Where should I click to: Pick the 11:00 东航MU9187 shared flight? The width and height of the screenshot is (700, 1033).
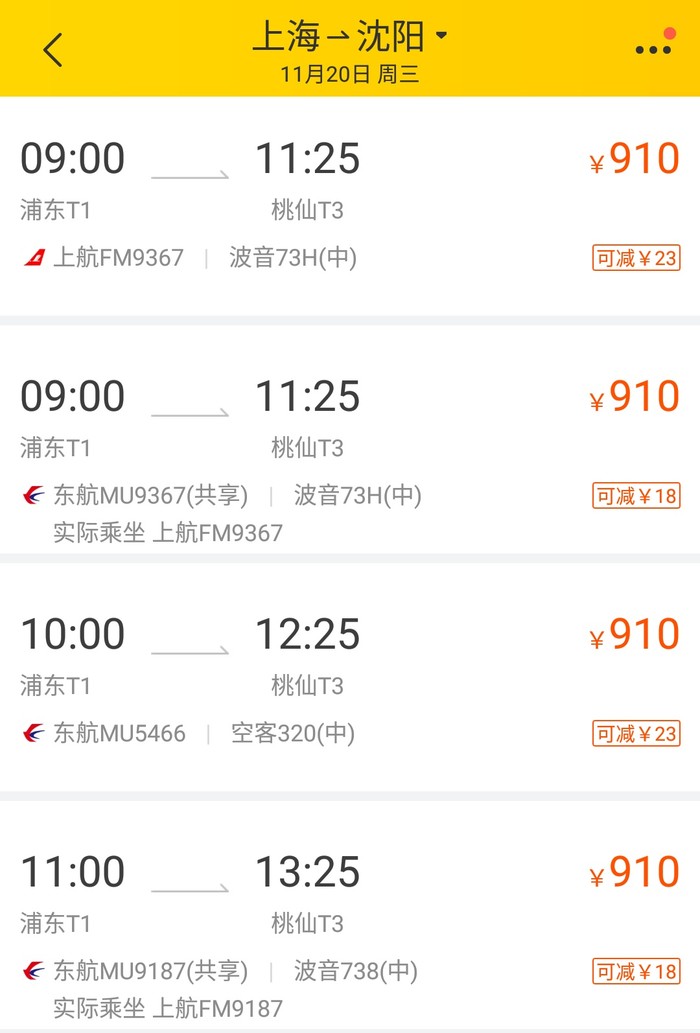coord(350,920)
